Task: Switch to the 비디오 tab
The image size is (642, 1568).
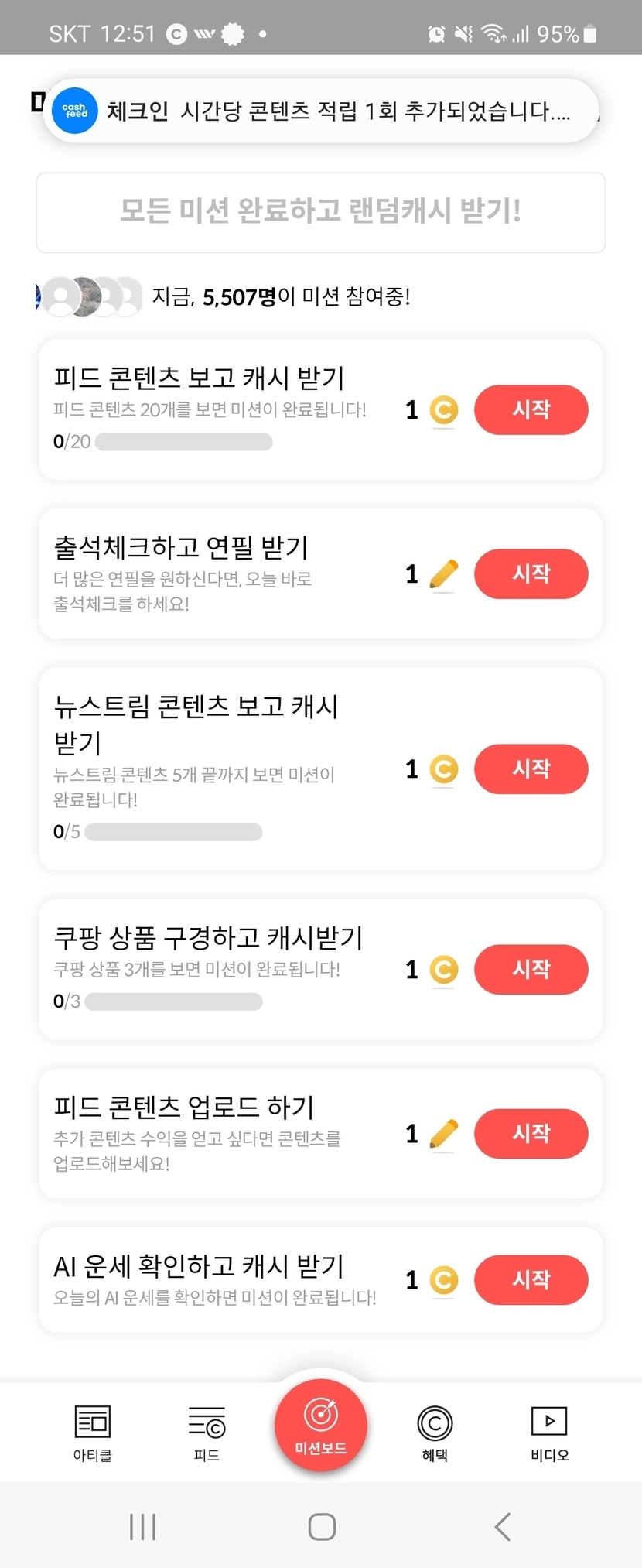Action: tap(549, 1433)
